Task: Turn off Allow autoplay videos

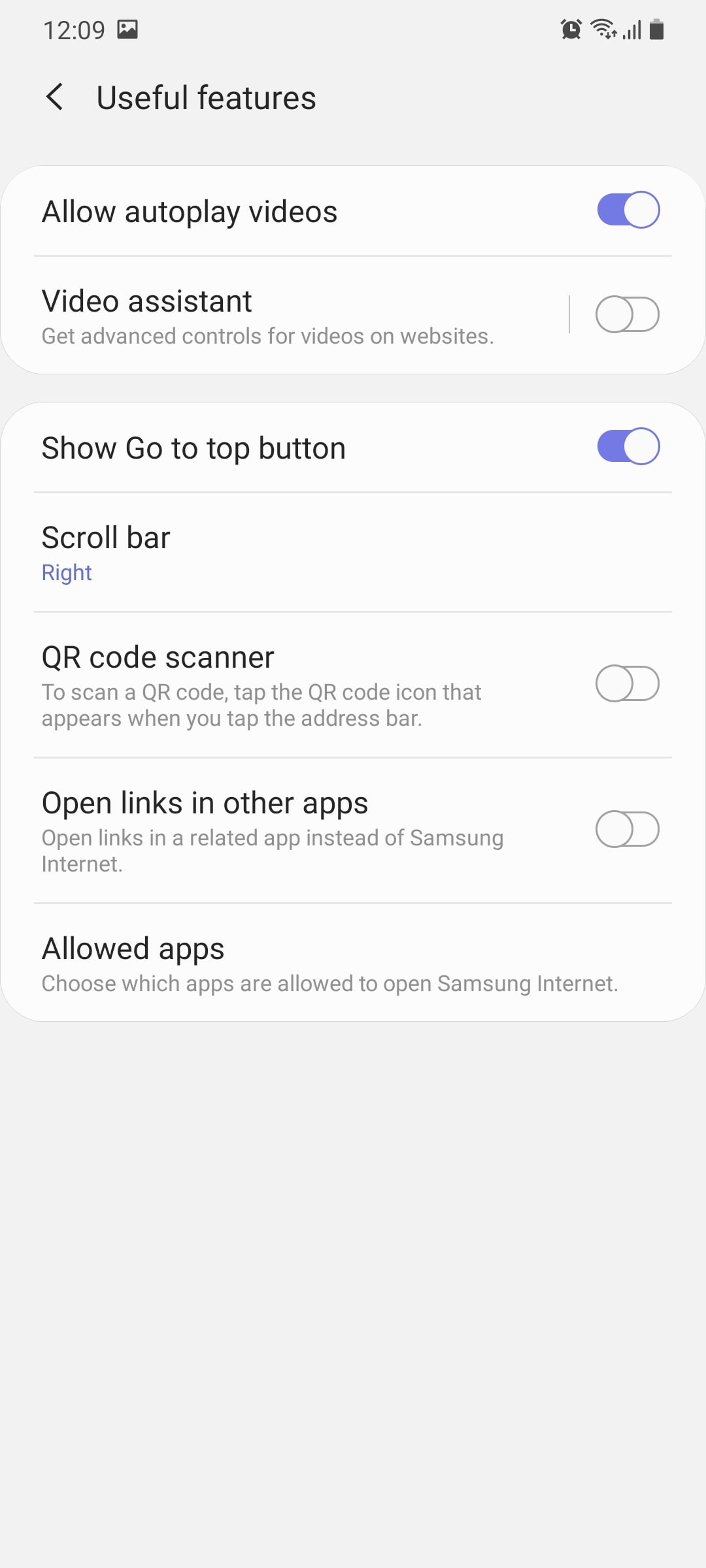Action: point(628,210)
